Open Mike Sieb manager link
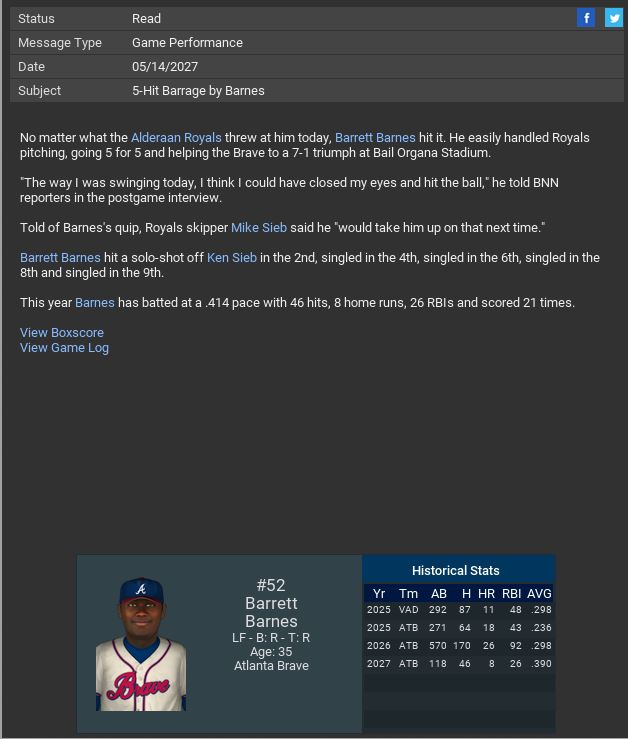This screenshot has height=739, width=628. tap(259, 228)
